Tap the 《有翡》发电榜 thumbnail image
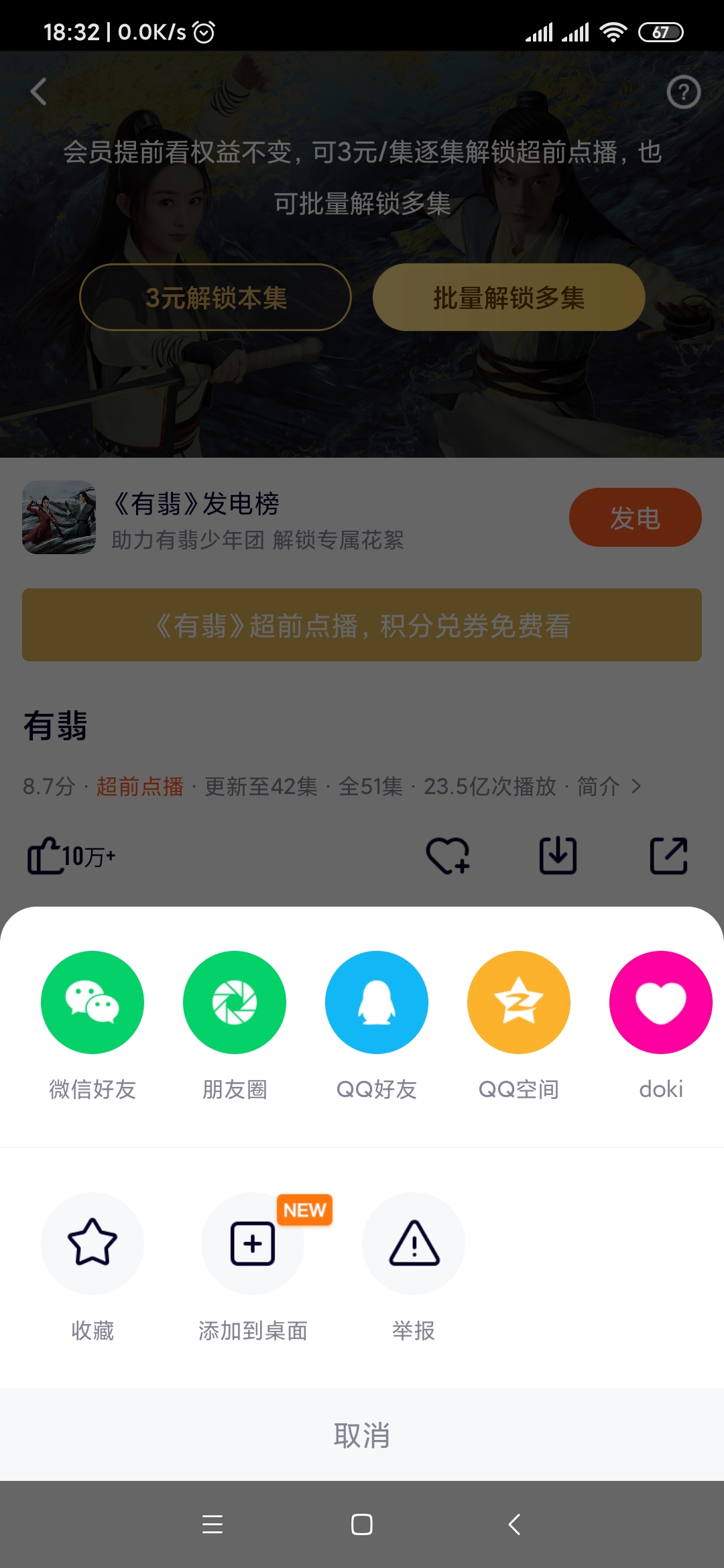The width and height of the screenshot is (724, 1568). [x=59, y=517]
